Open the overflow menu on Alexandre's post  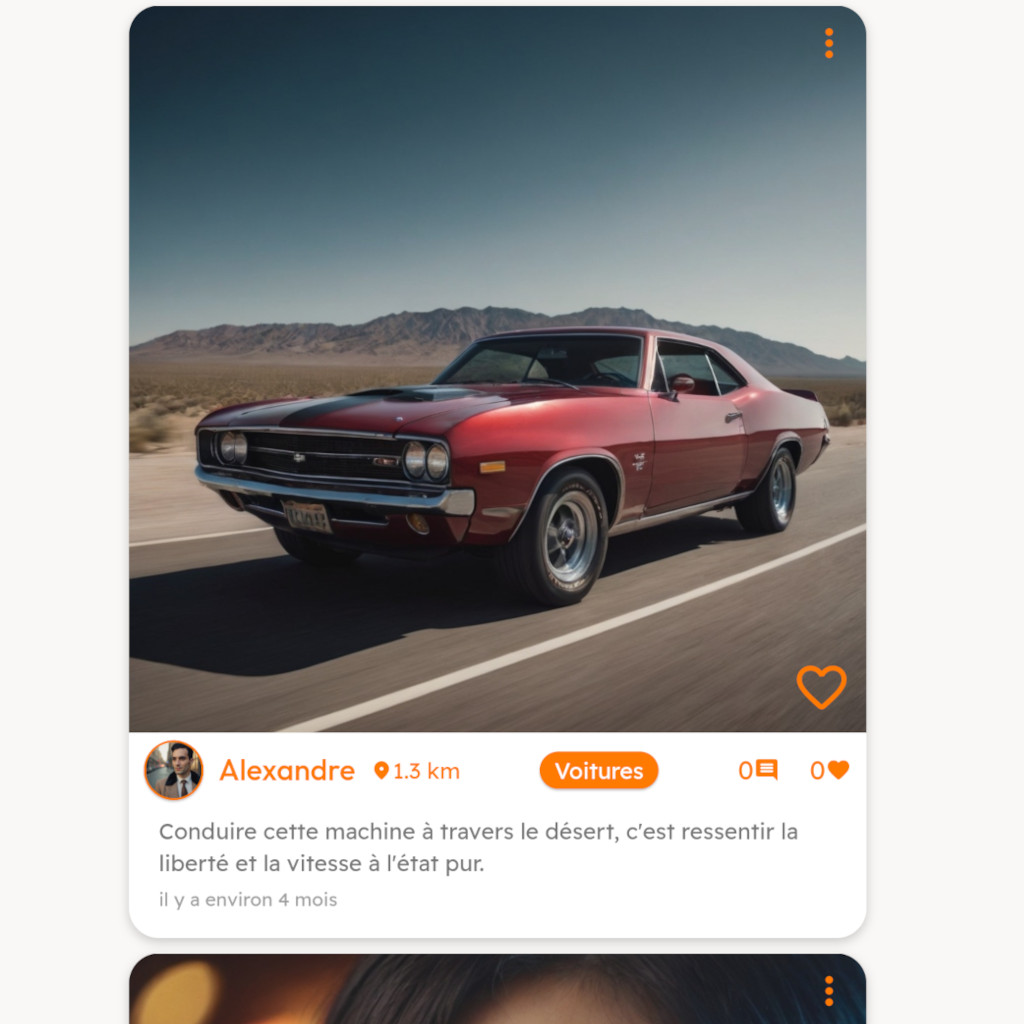coord(828,43)
